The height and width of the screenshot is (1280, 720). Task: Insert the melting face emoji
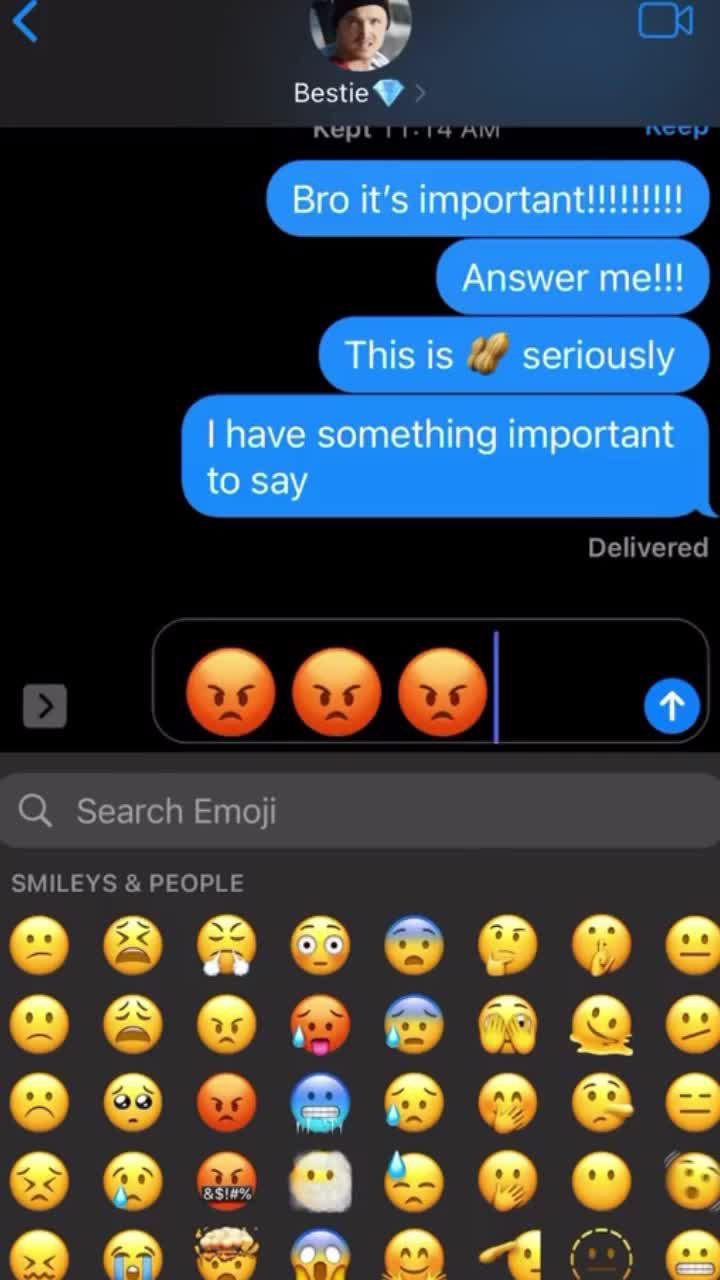601,1025
